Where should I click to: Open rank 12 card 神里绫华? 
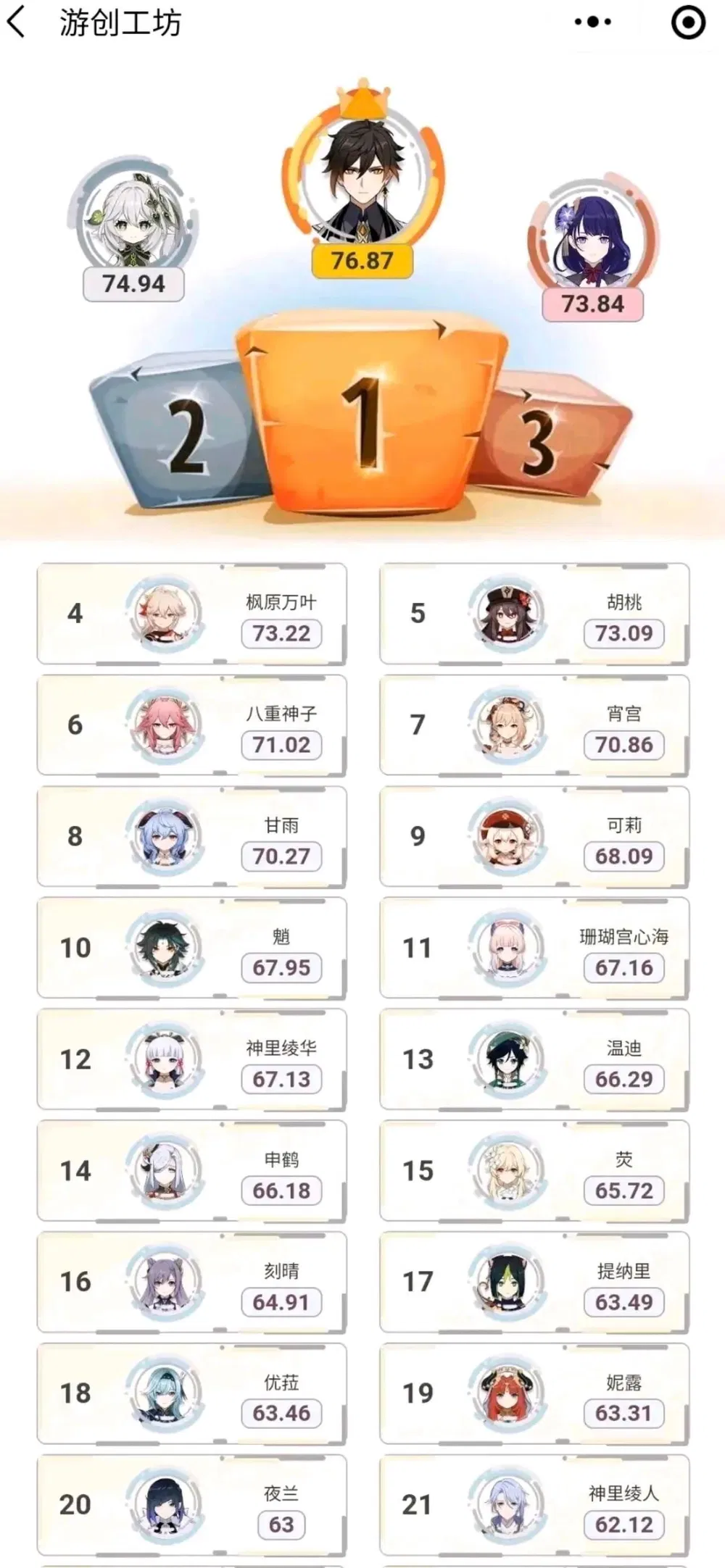191,1060
